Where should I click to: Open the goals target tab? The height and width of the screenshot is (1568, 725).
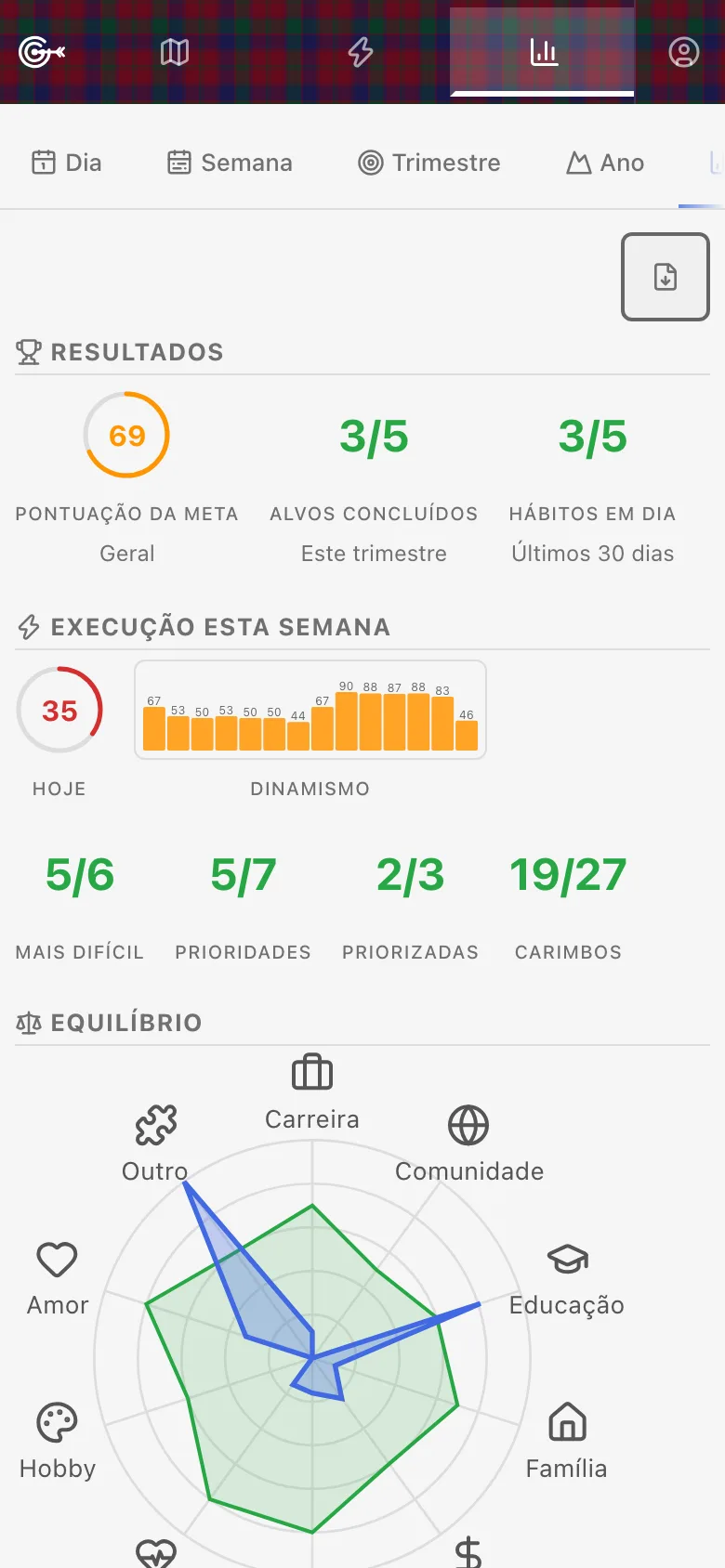pos(42,52)
